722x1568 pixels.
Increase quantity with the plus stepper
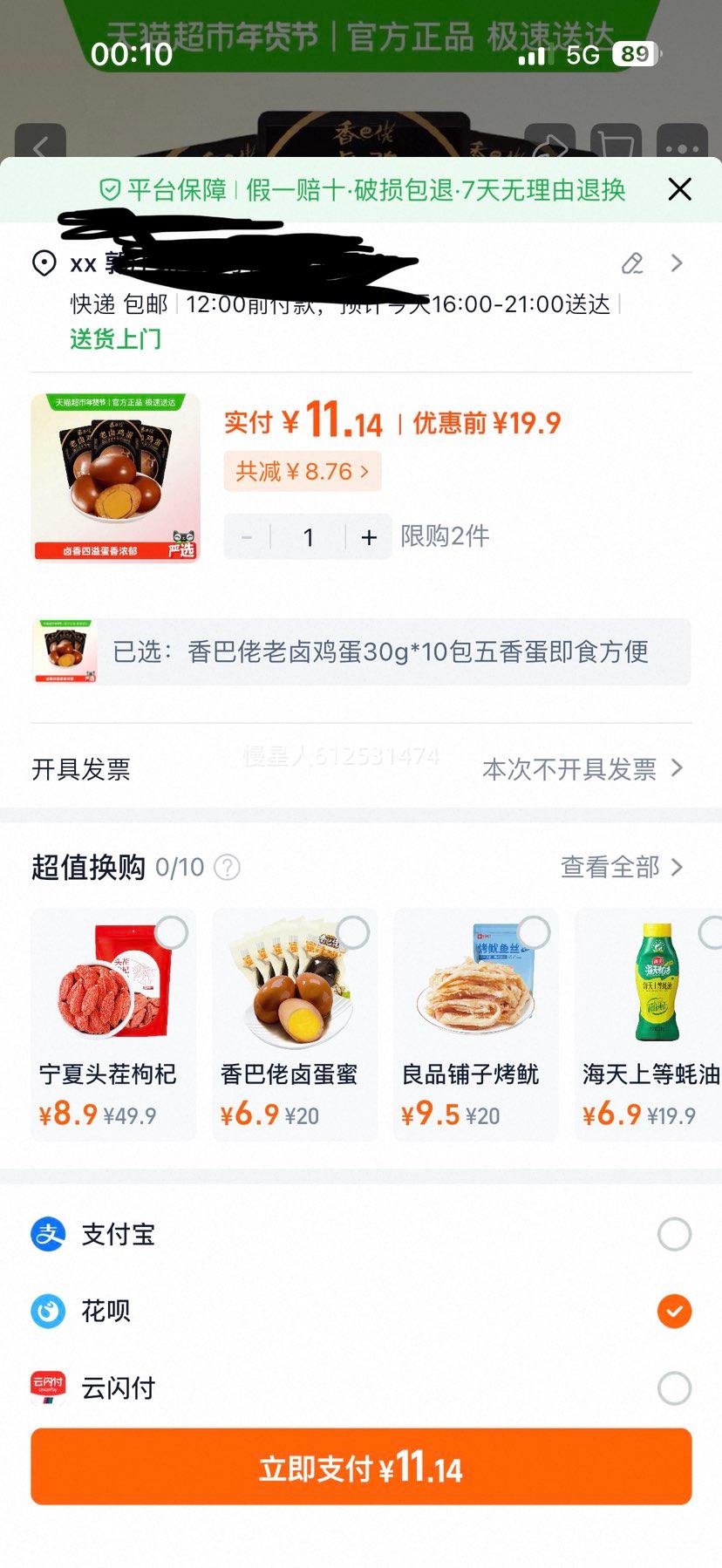(369, 536)
